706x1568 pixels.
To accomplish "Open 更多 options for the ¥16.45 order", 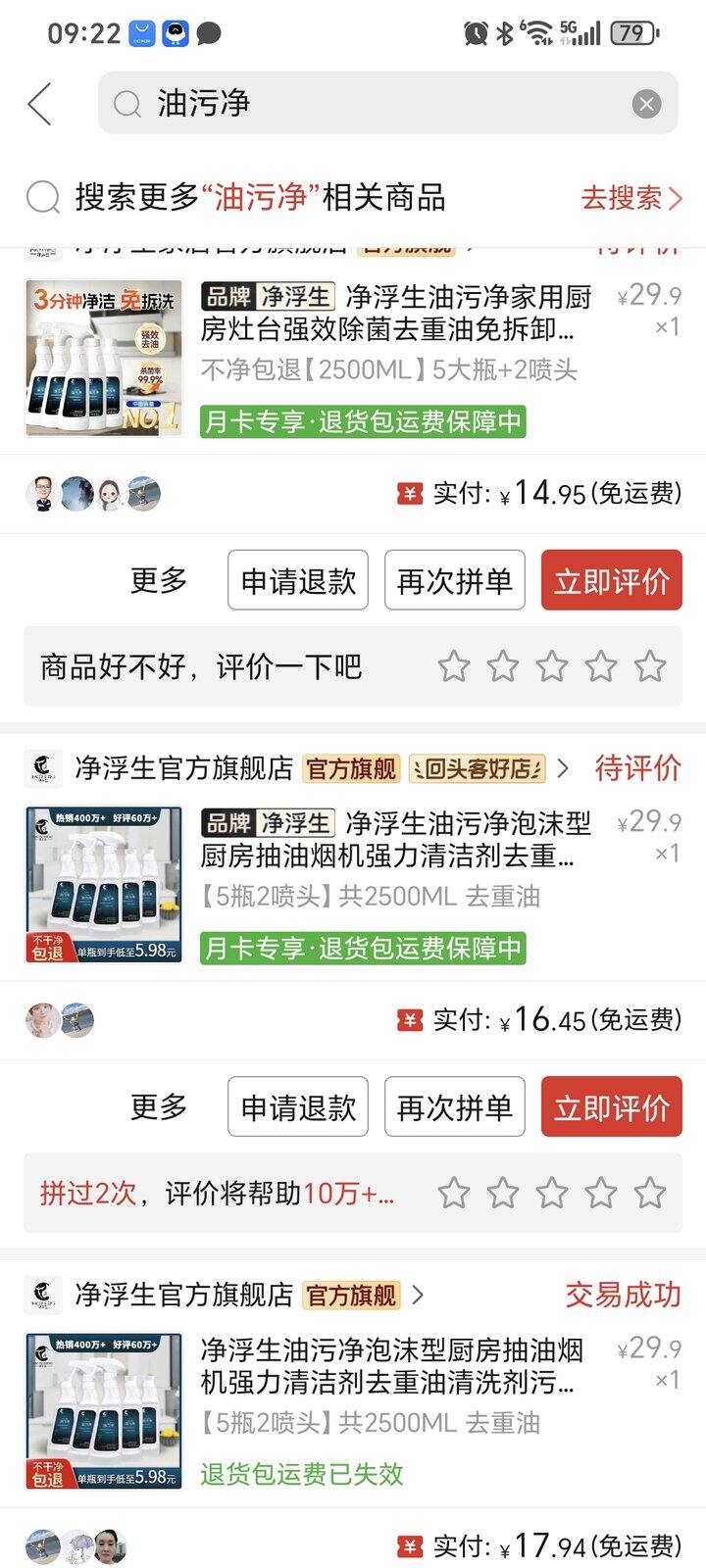I will click(159, 1107).
